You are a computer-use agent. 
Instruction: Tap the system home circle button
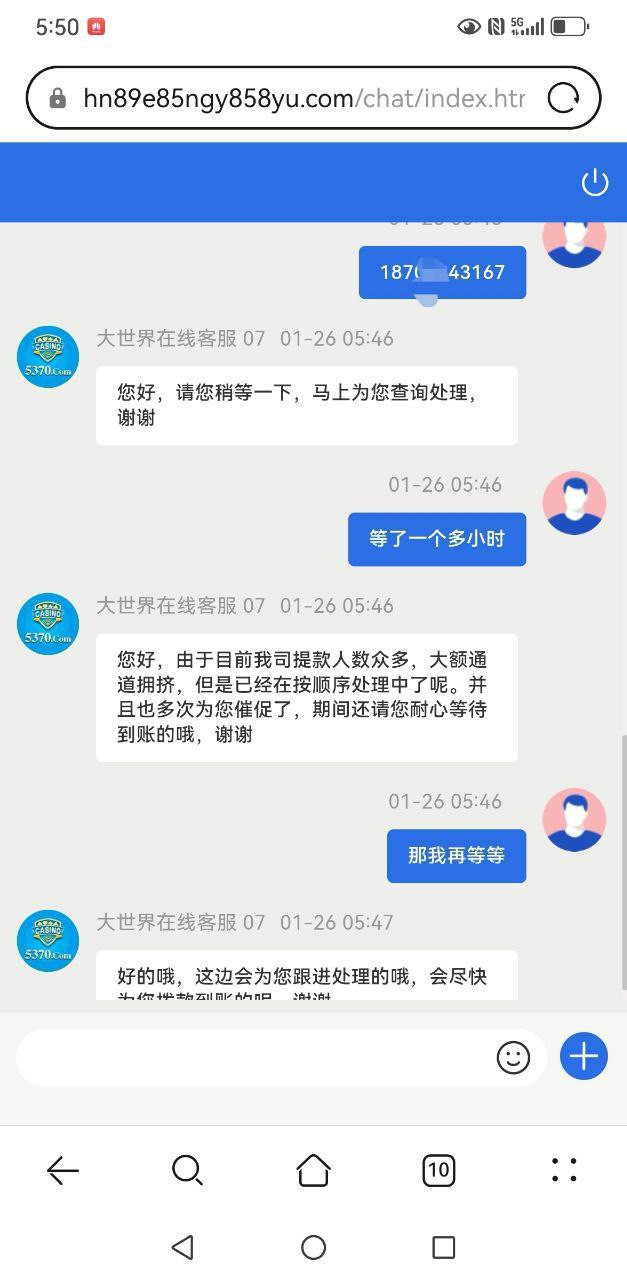click(x=313, y=1247)
